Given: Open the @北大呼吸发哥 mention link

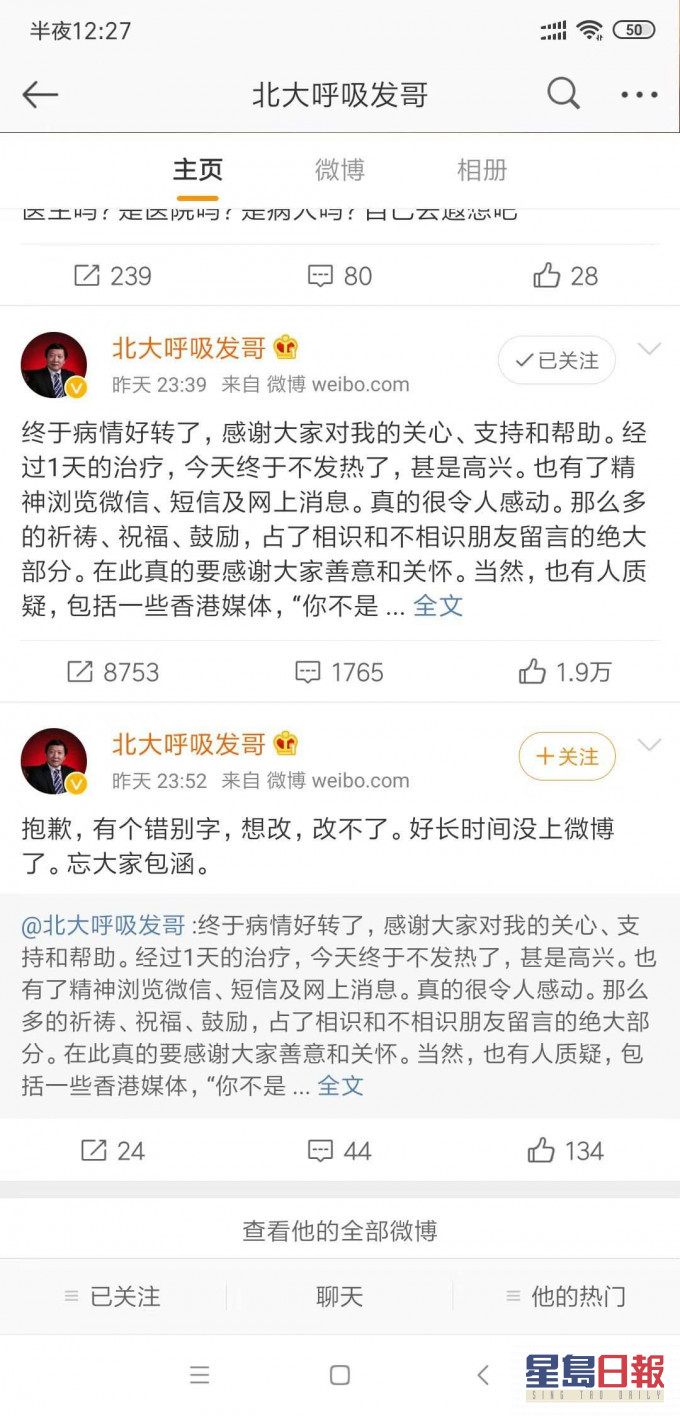Looking at the screenshot, I should pyautogui.click(x=103, y=926).
